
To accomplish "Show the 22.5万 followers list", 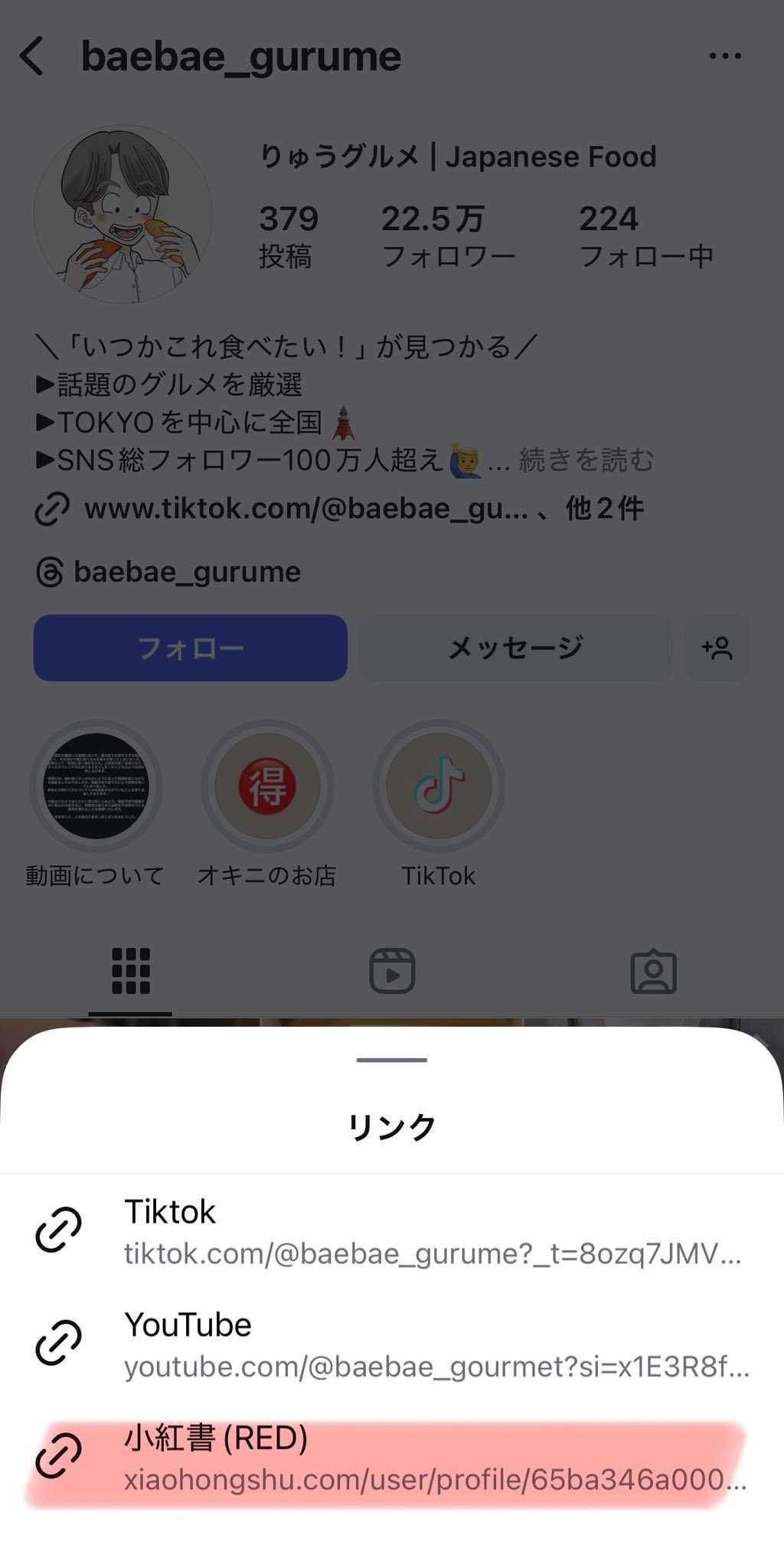I will [x=448, y=236].
